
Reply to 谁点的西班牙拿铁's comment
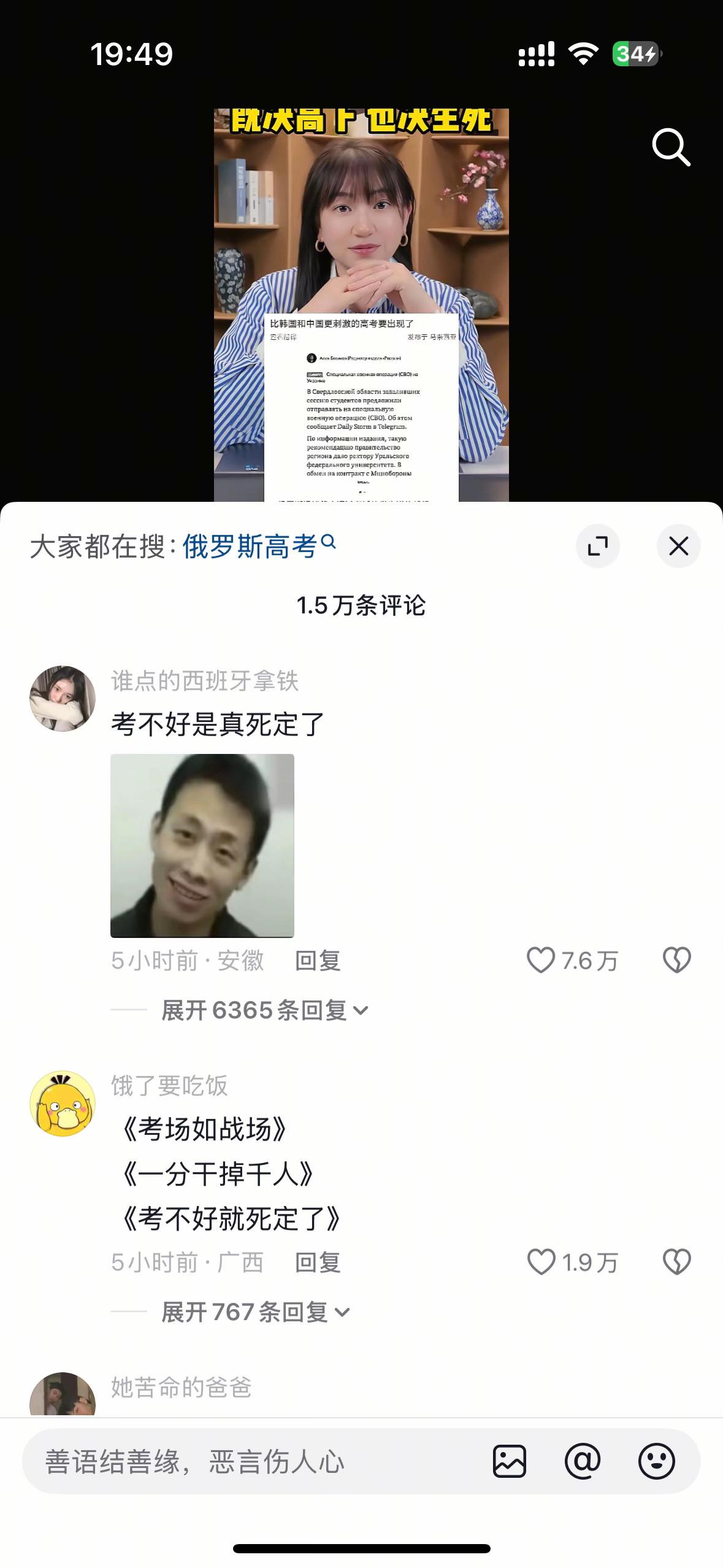coord(318,961)
